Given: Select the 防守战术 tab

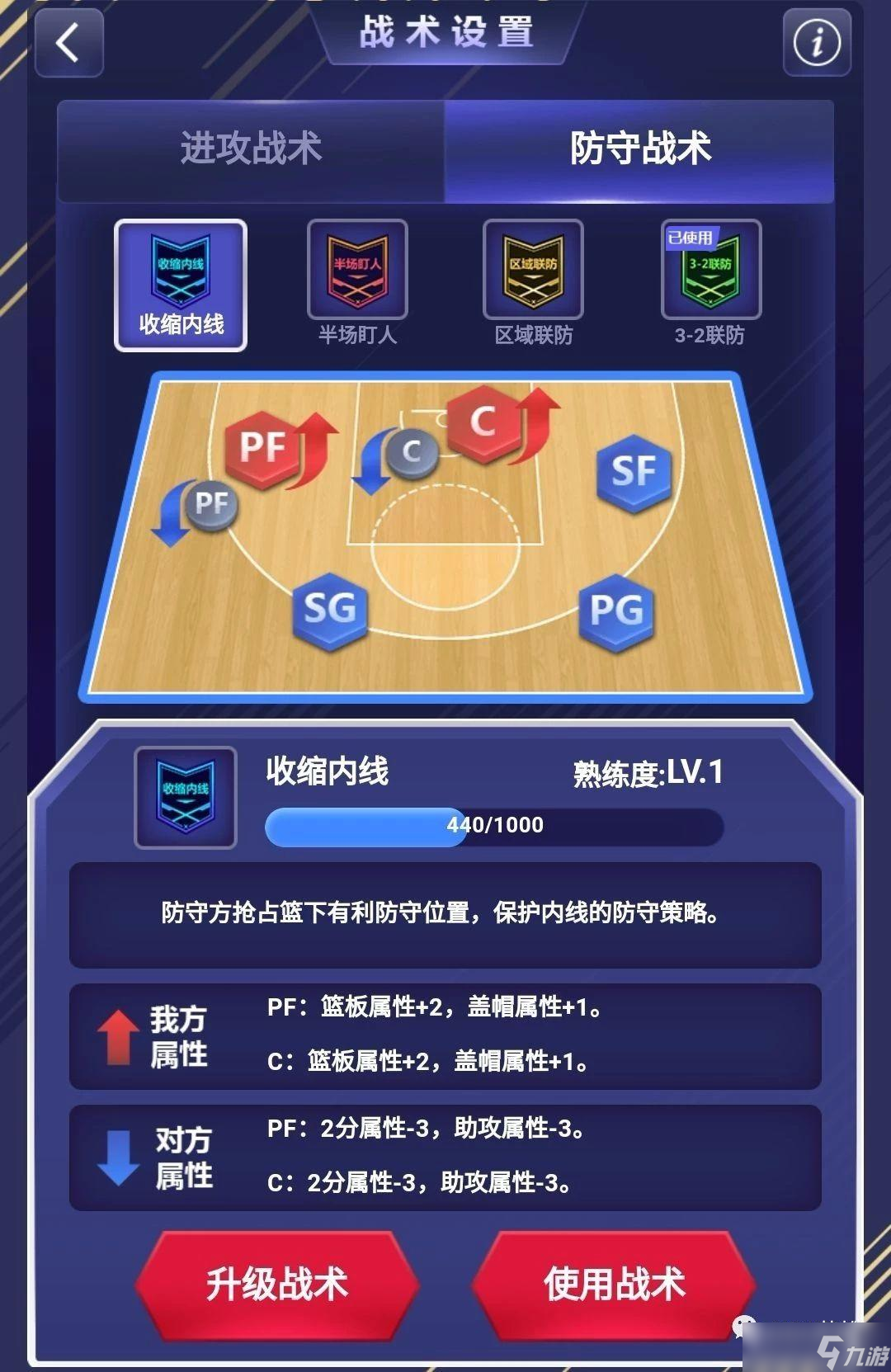Looking at the screenshot, I should click(x=639, y=149).
